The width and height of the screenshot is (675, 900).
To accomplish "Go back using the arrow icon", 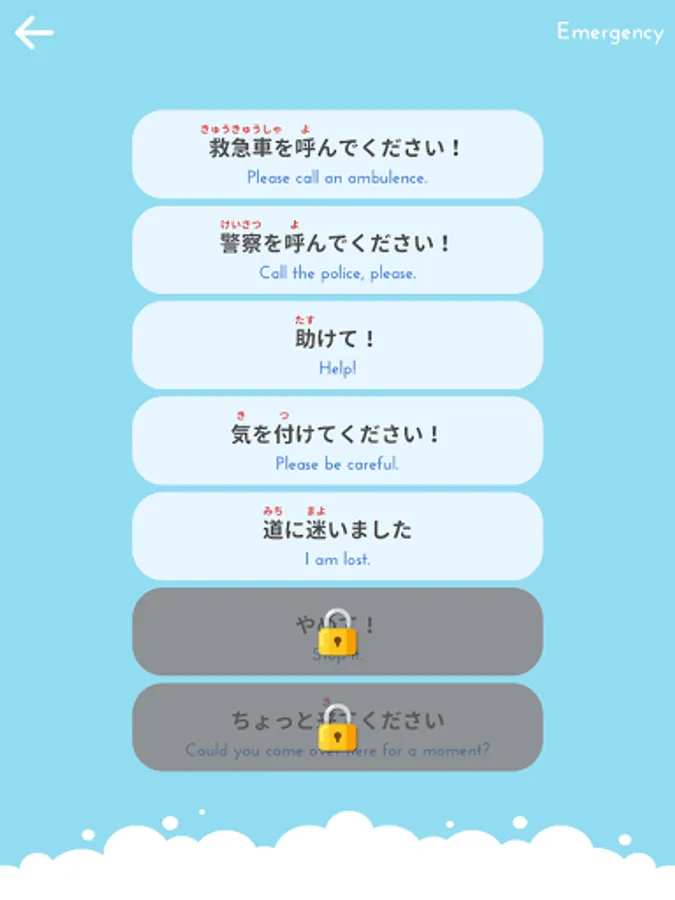I will coord(34,33).
